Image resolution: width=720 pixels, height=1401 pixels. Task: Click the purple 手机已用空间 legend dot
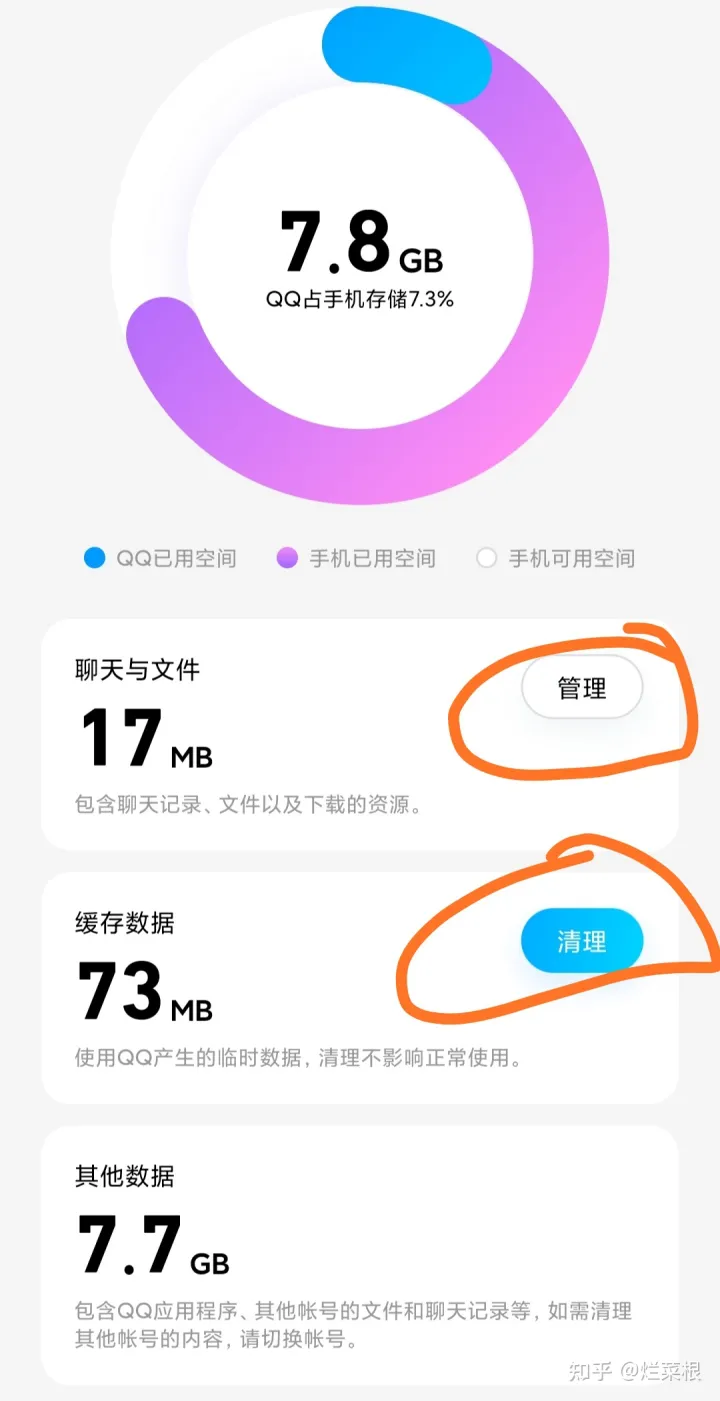click(288, 559)
